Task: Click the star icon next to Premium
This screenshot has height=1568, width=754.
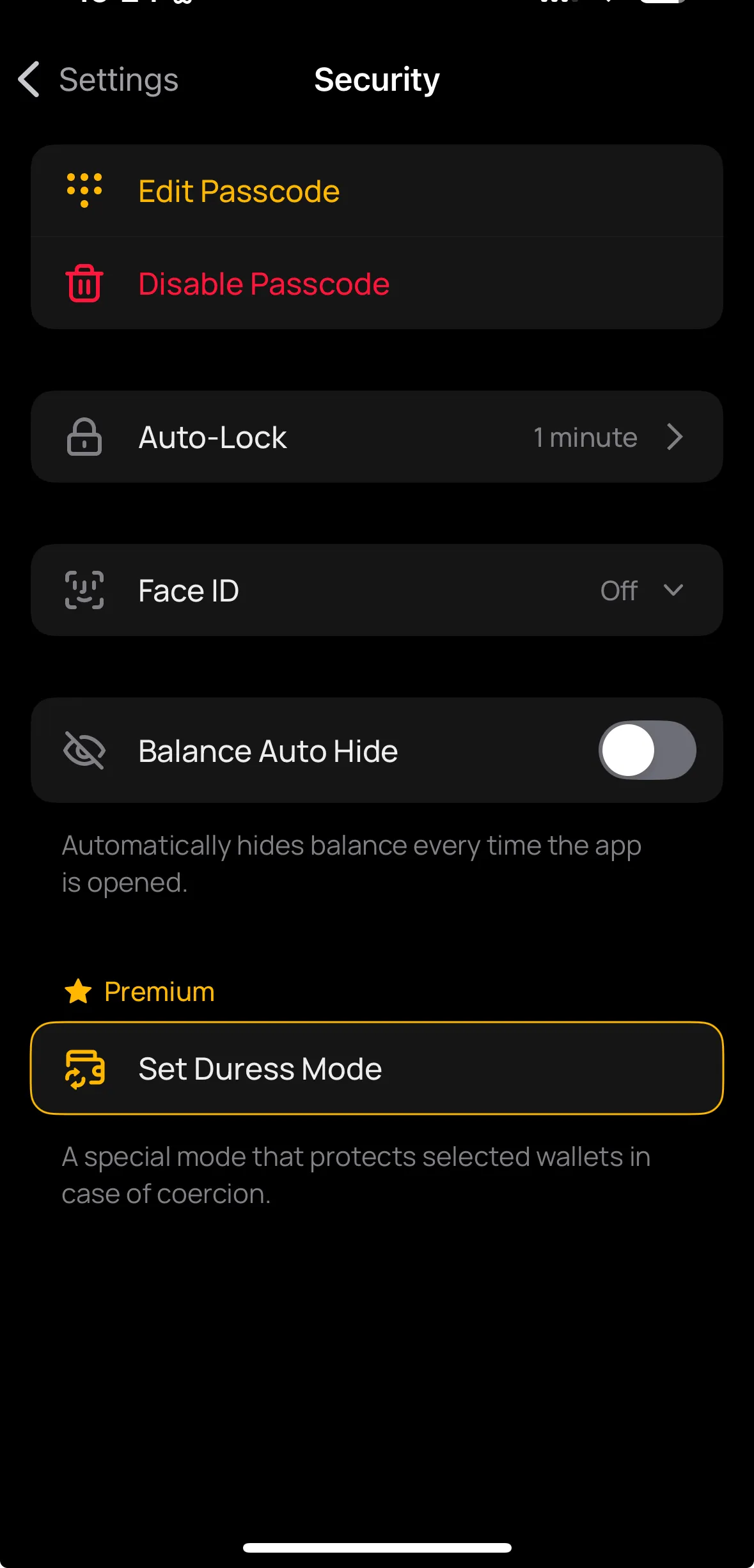Action: (77, 991)
